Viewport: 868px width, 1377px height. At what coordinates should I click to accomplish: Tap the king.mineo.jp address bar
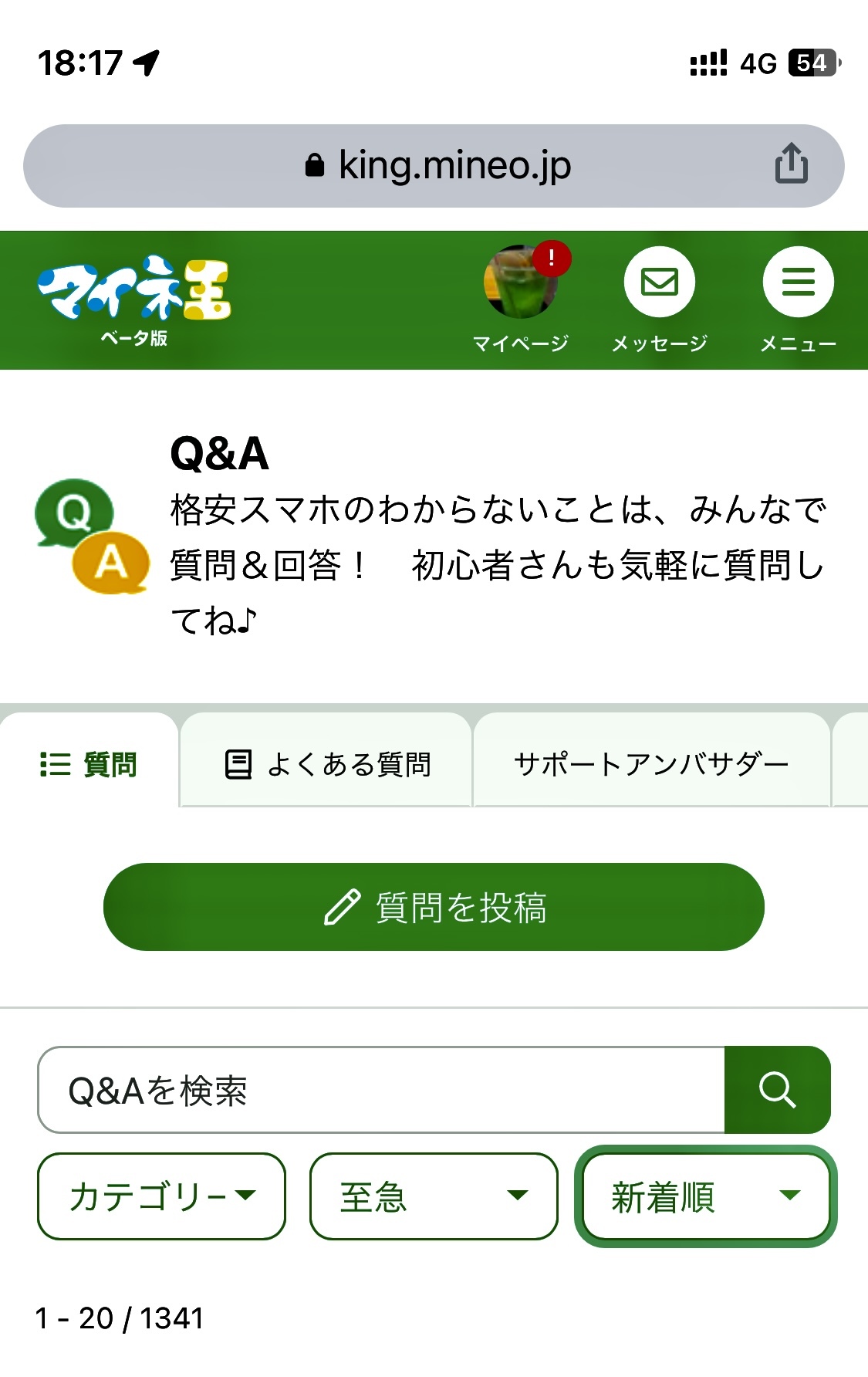click(434, 166)
